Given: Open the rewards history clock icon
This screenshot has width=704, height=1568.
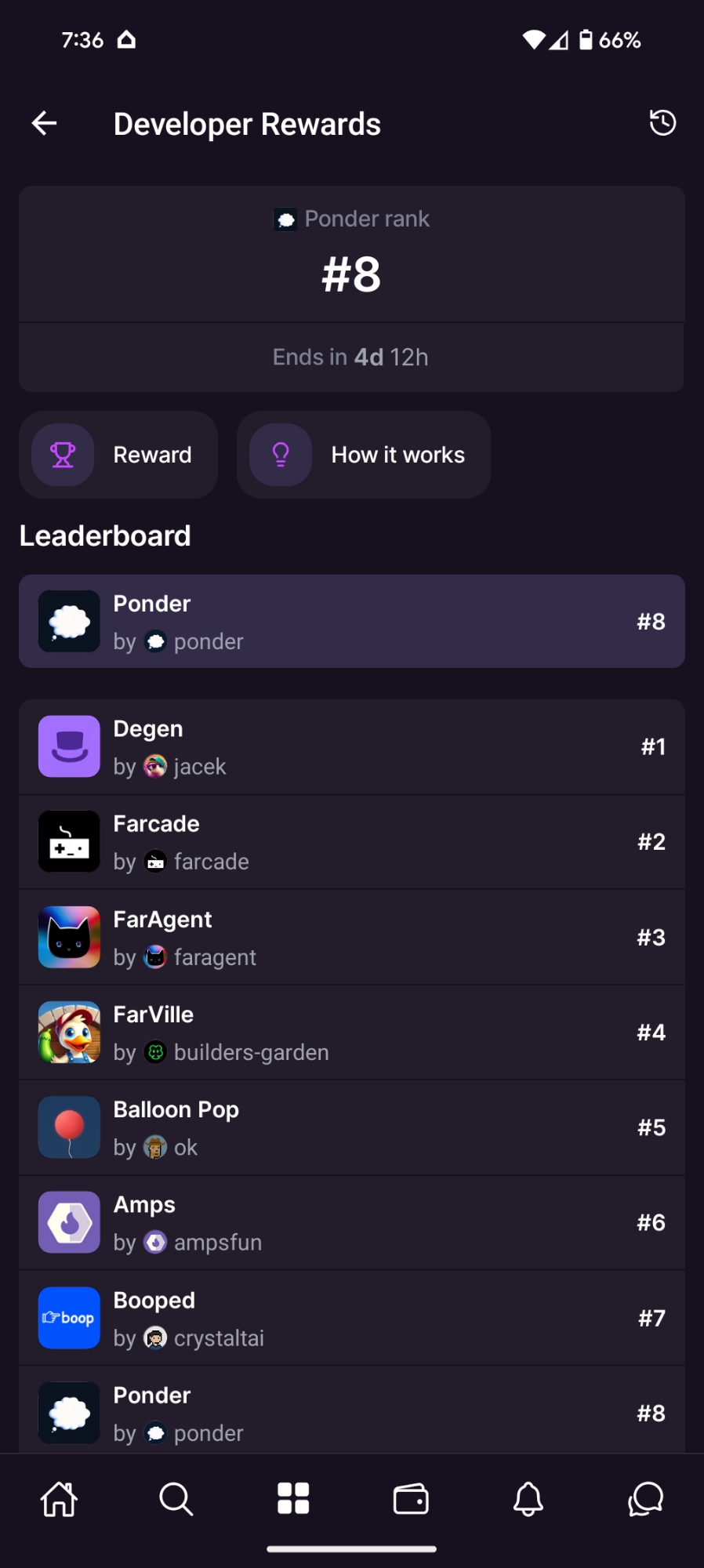Looking at the screenshot, I should tap(662, 123).
